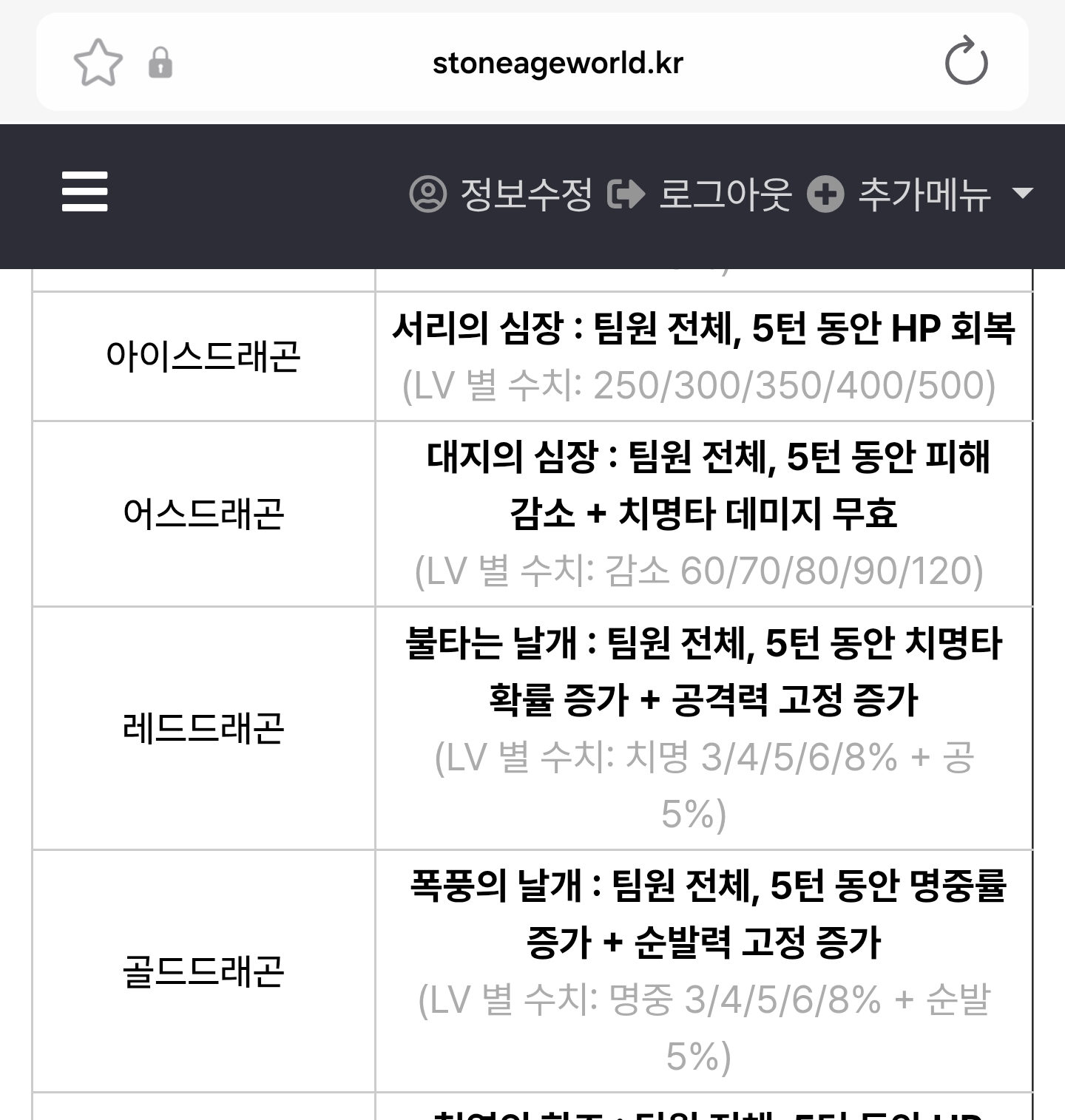This screenshot has height=1120, width=1065.
Task: Bookmark this page with the star icon
Action: (x=98, y=63)
